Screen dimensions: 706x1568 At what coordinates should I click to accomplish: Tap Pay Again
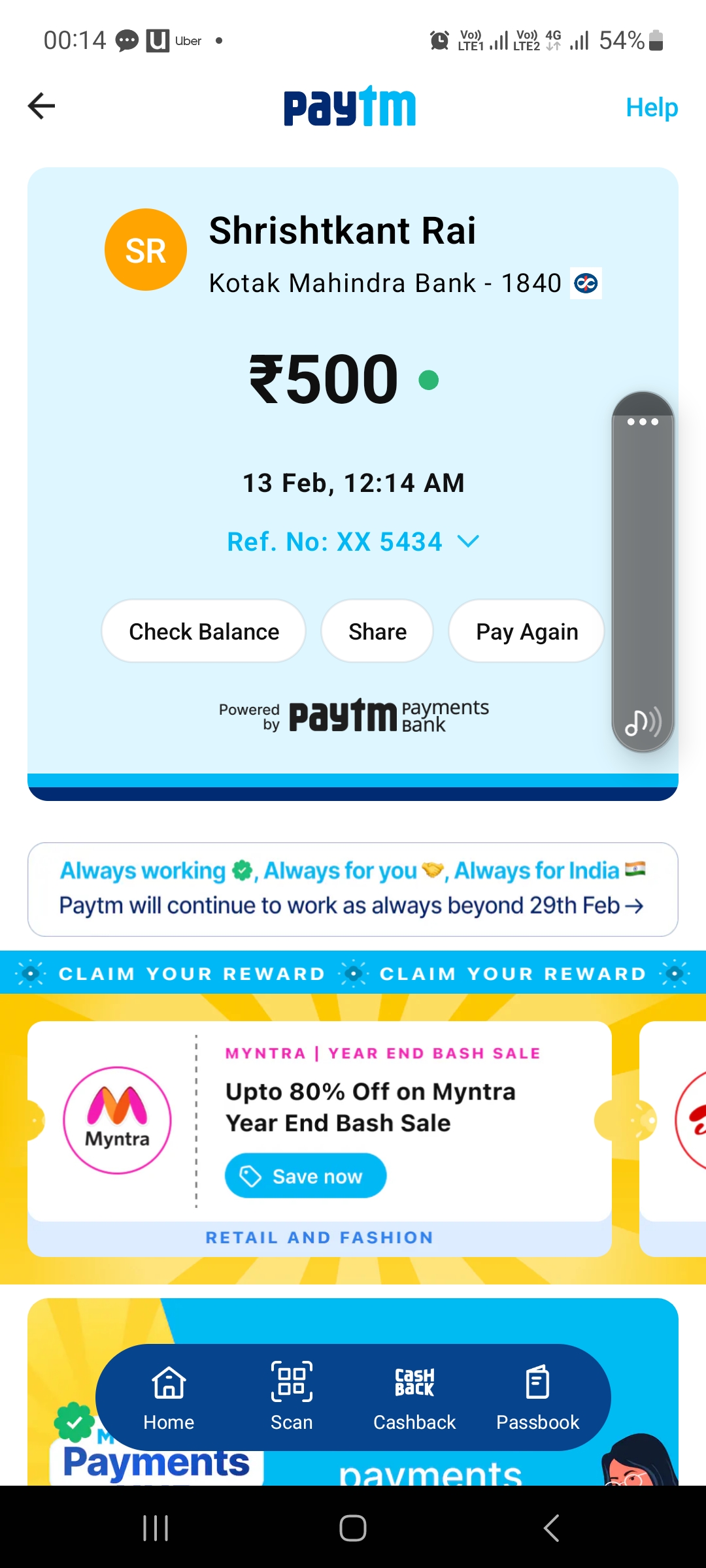tap(527, 632)
